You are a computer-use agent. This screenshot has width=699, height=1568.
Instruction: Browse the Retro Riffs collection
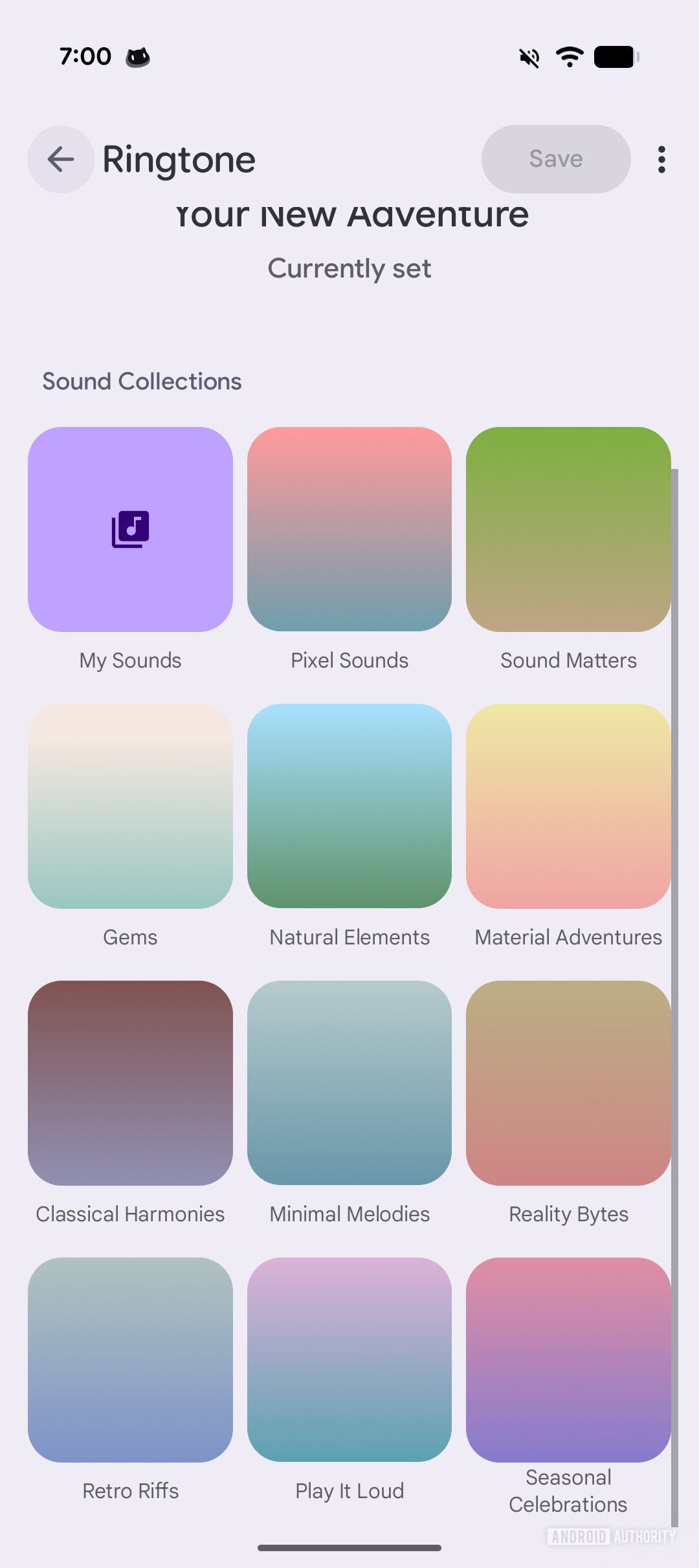(130, 1360)
